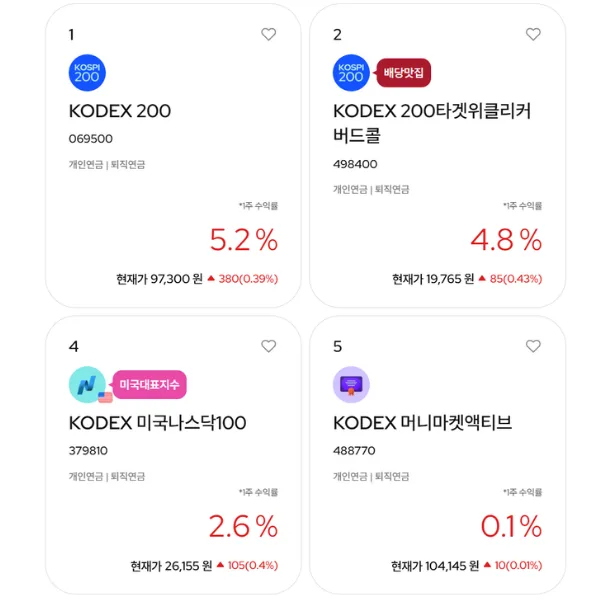The width and height of the screenshot is (600, 600).
Task: Tap the heart on KODEX 머니마켓액티브
Action: pyautogui.click(x=533, y=346)
